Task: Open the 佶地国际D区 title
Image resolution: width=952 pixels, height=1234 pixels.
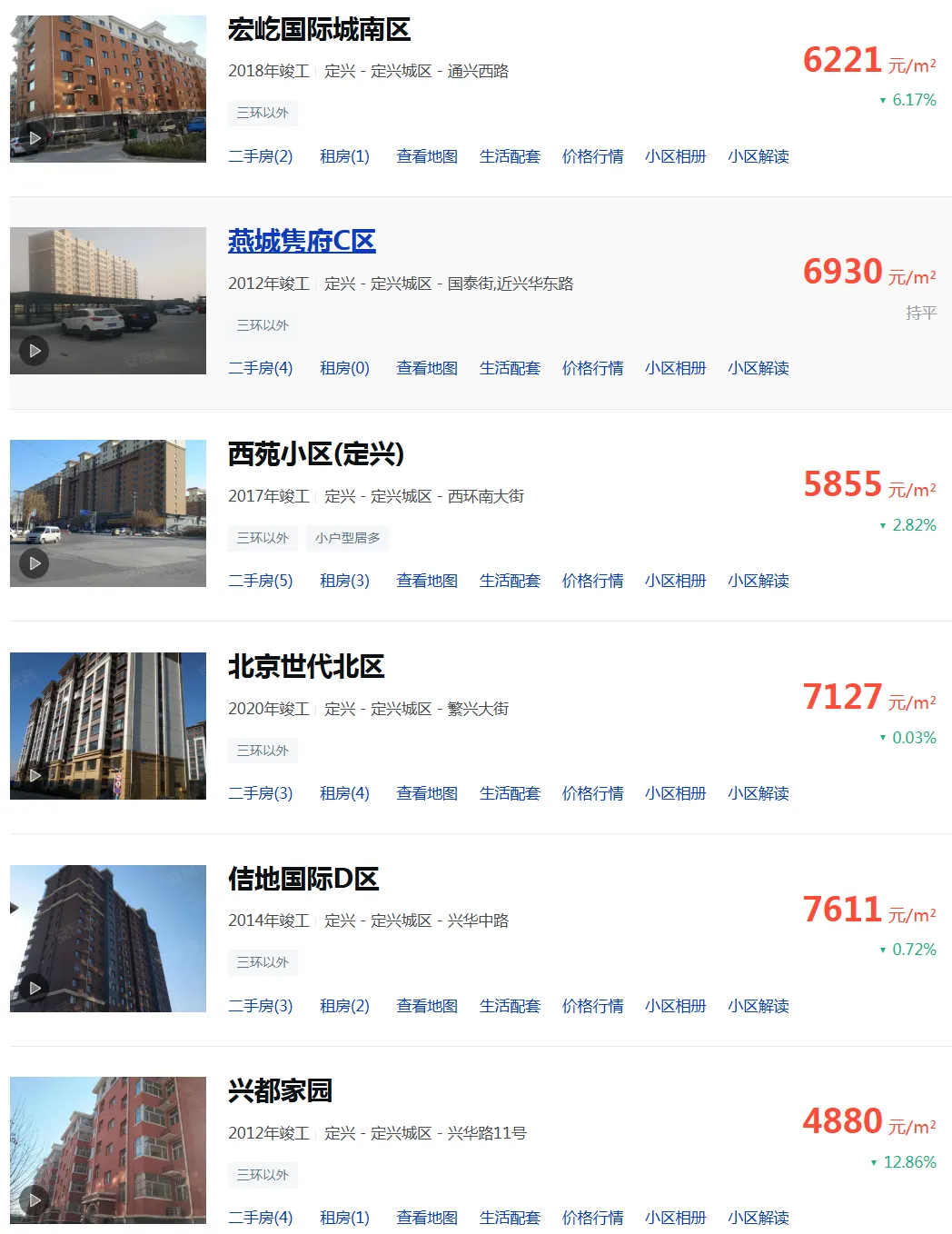Action: (x=303, y=879)
